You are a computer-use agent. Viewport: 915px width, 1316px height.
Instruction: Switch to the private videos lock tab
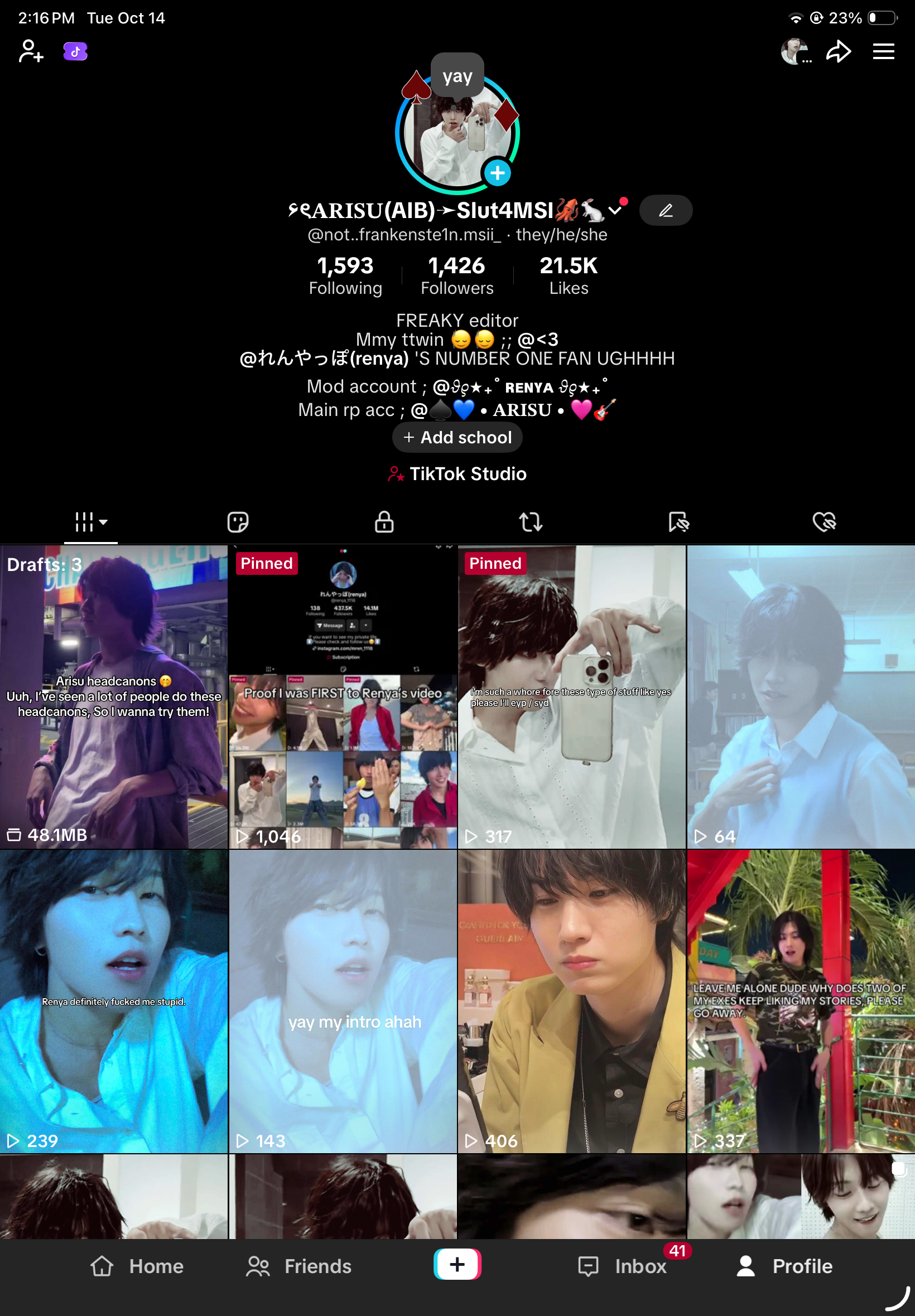(384, 522)
